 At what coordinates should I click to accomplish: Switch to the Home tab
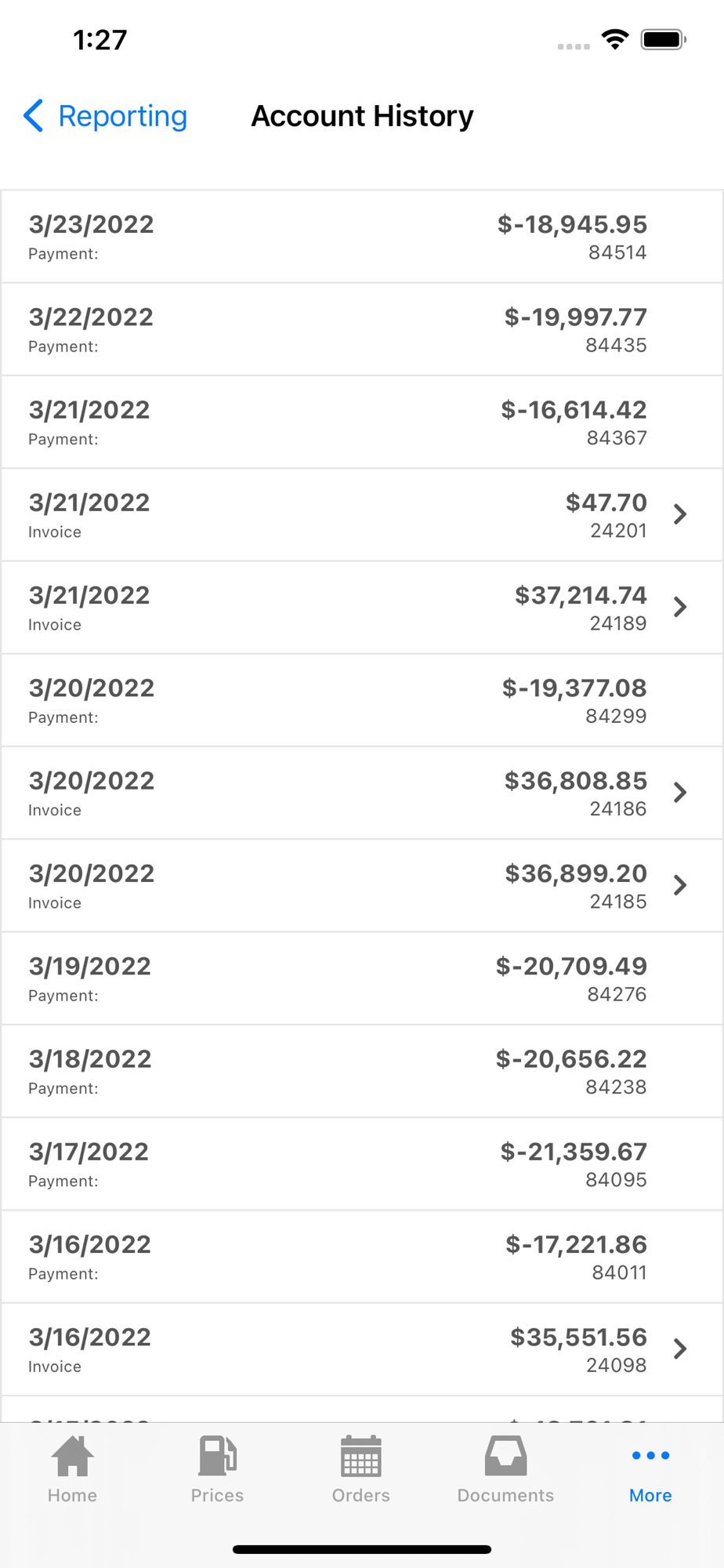[72, 1469]
